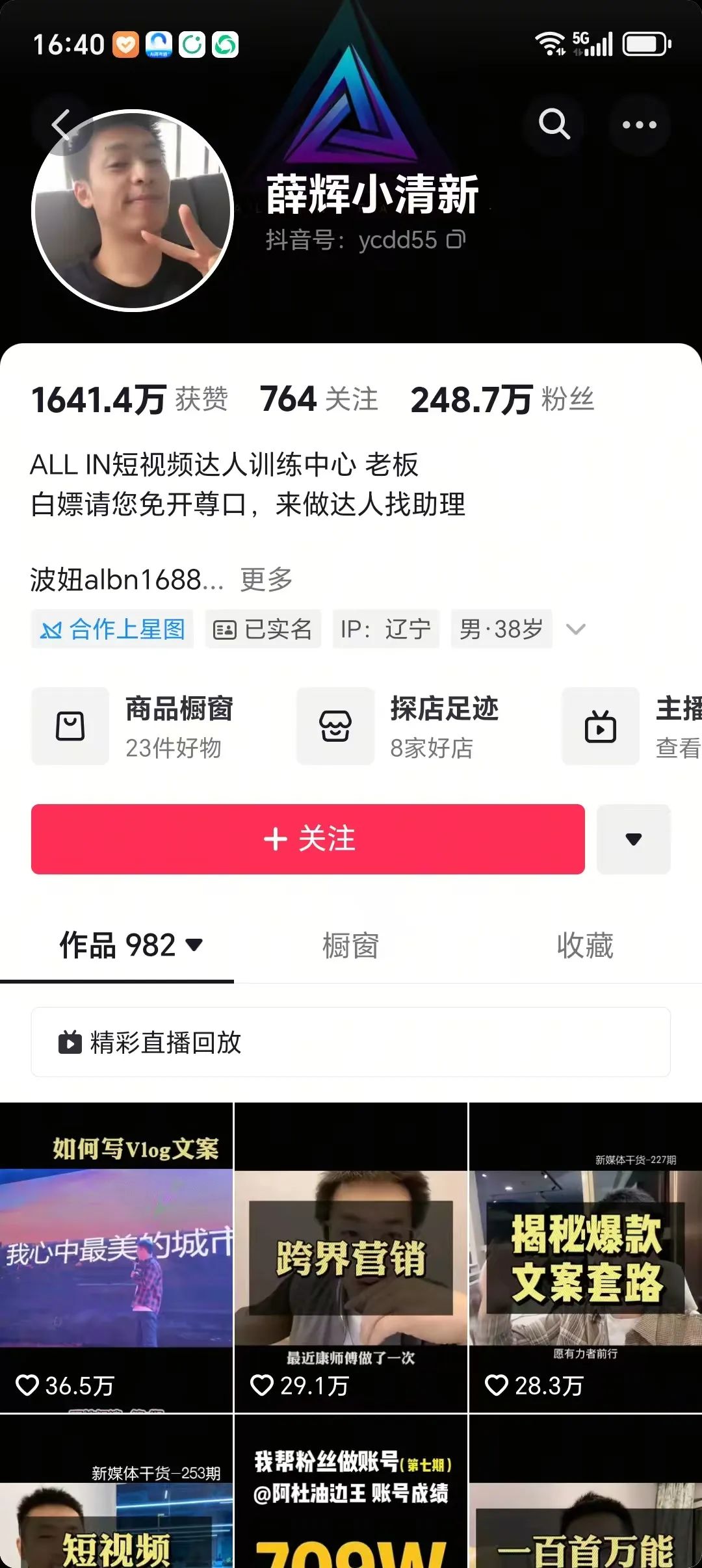This screenshot has height=1568, width=702.
Task: Play the 跨界营销 video
Action: tap(351, 1257)
